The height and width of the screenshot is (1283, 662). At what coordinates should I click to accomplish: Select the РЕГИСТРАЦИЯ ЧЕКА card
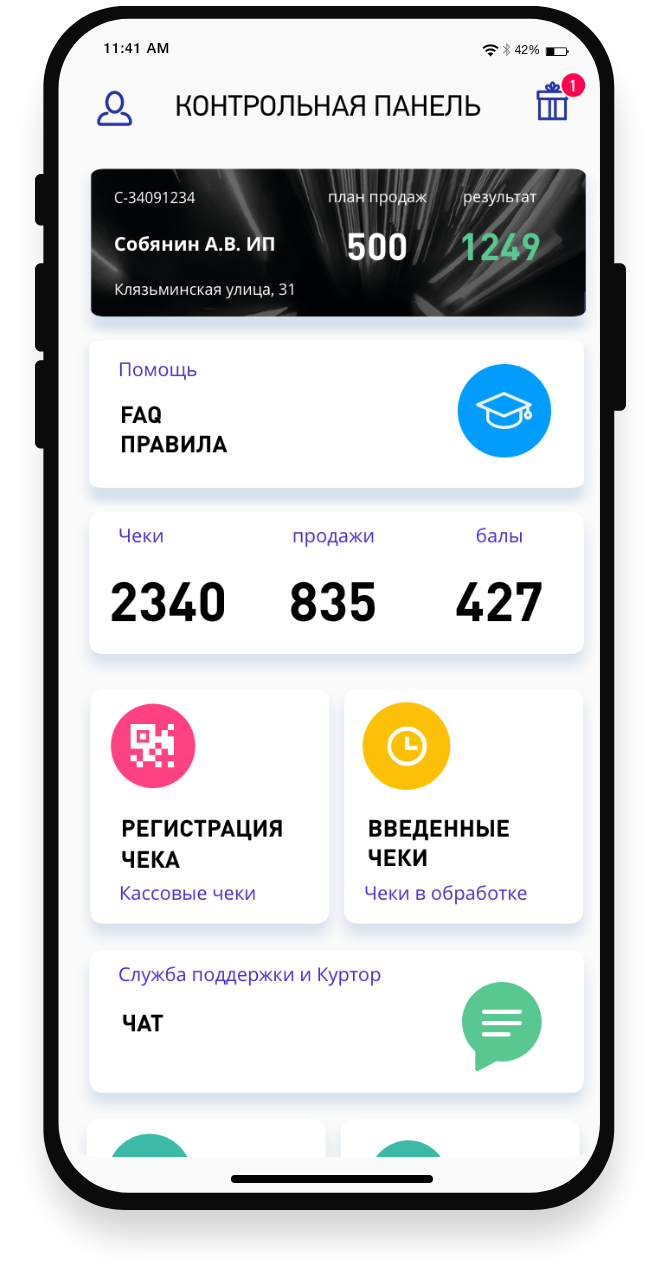209,806
